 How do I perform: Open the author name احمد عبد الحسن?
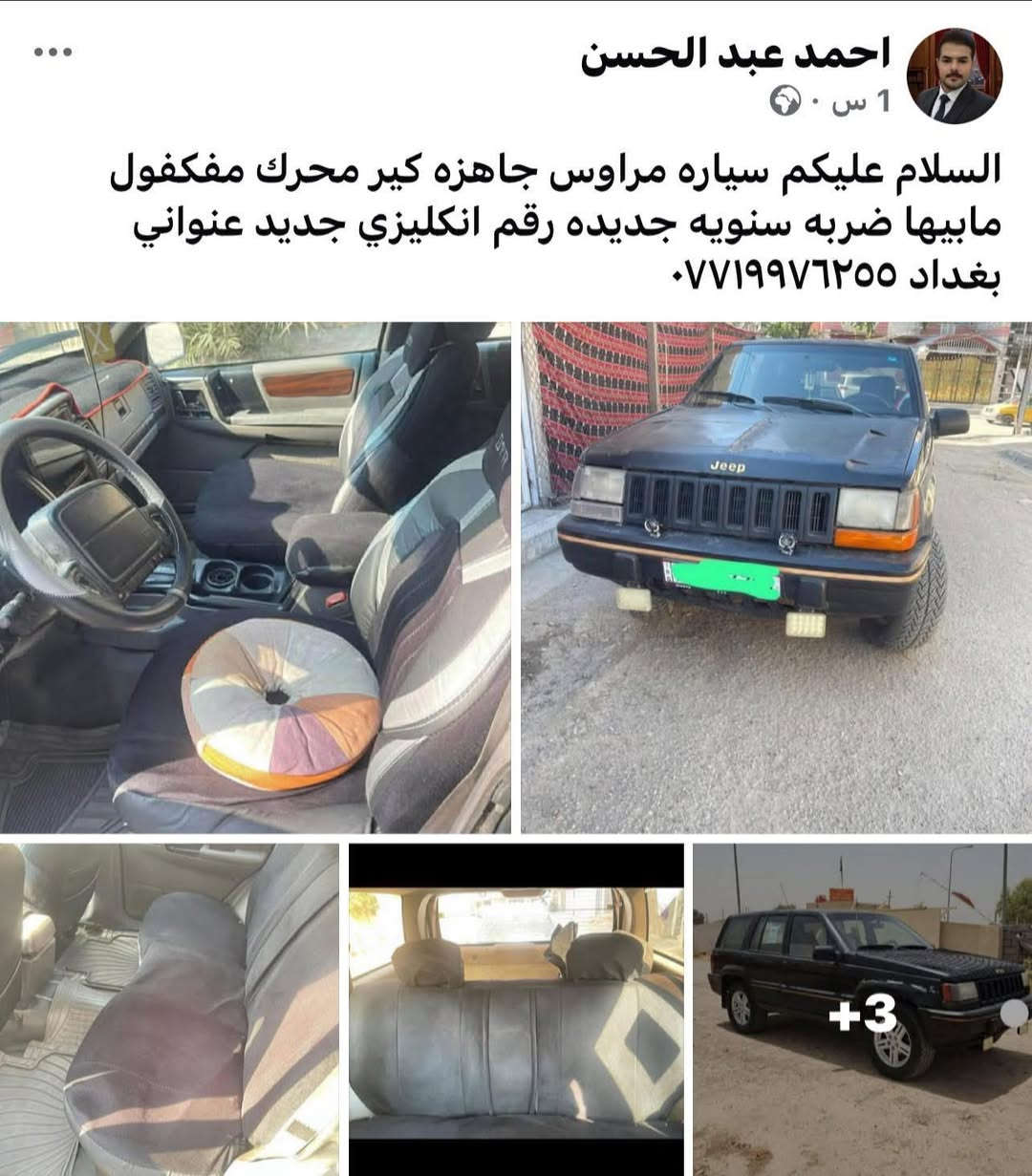(735, 53)
